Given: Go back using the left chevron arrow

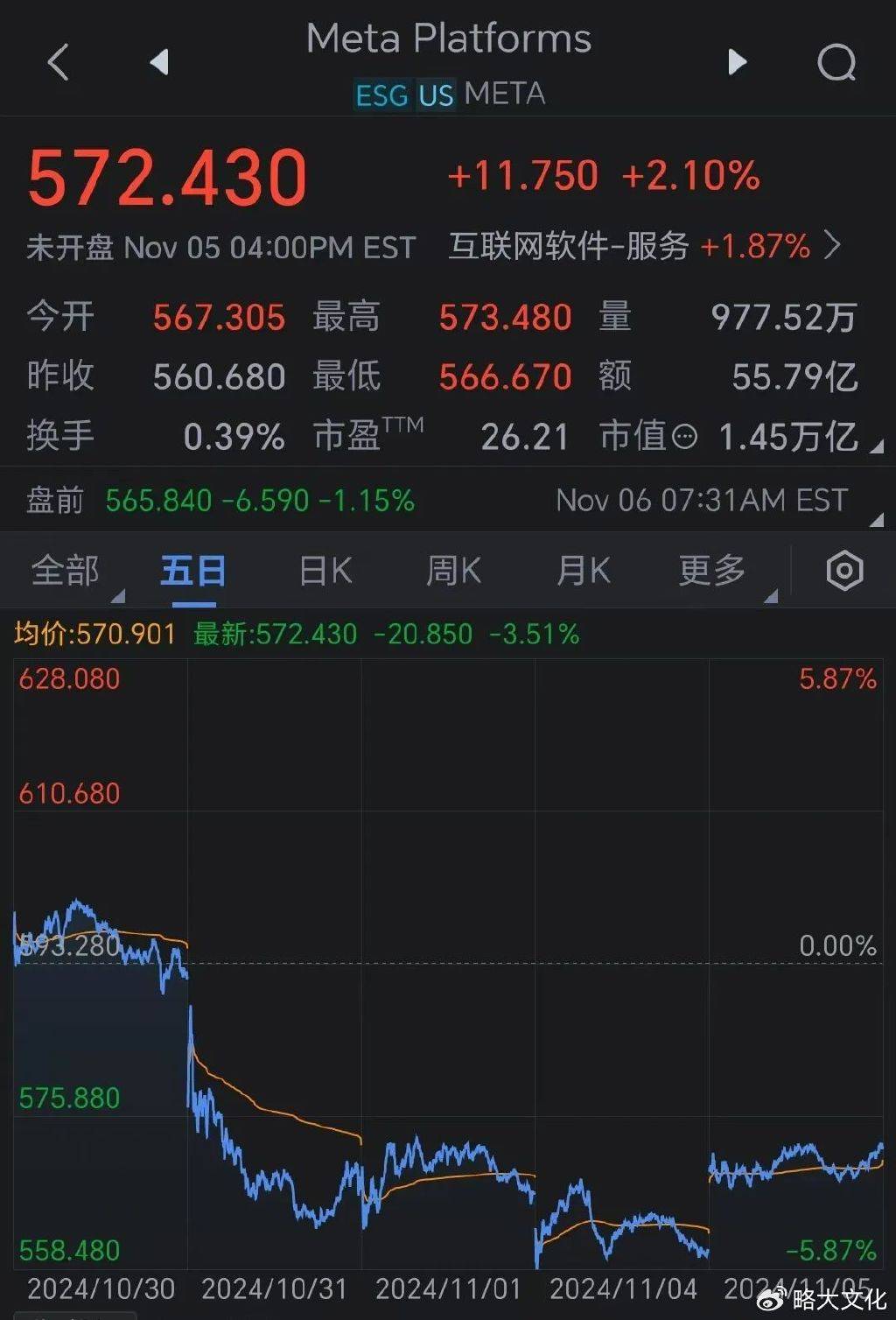Looking at the screenshot, I should click(58, 61).
